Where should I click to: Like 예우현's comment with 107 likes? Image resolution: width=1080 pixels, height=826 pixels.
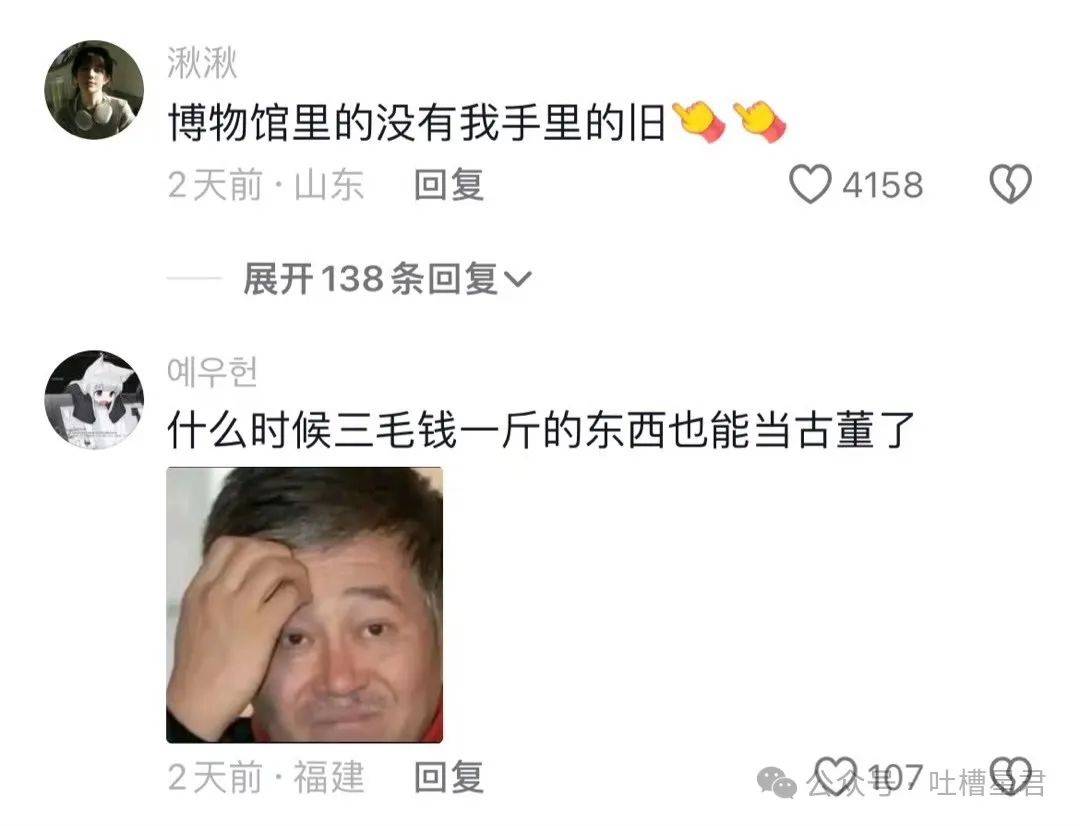(836, 777)
